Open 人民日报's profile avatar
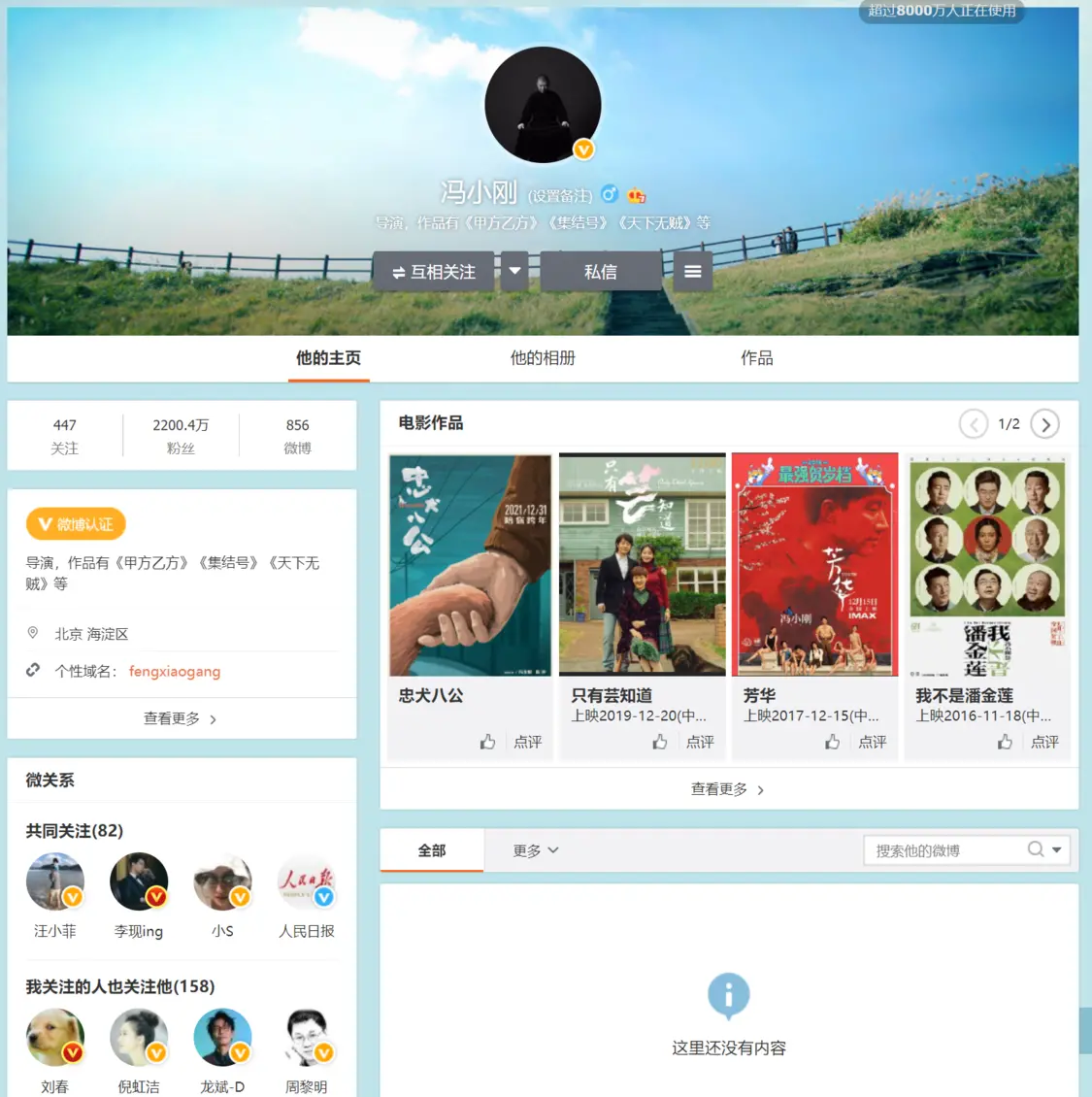Screen dimensions: 1092x1097 [307, 881]
